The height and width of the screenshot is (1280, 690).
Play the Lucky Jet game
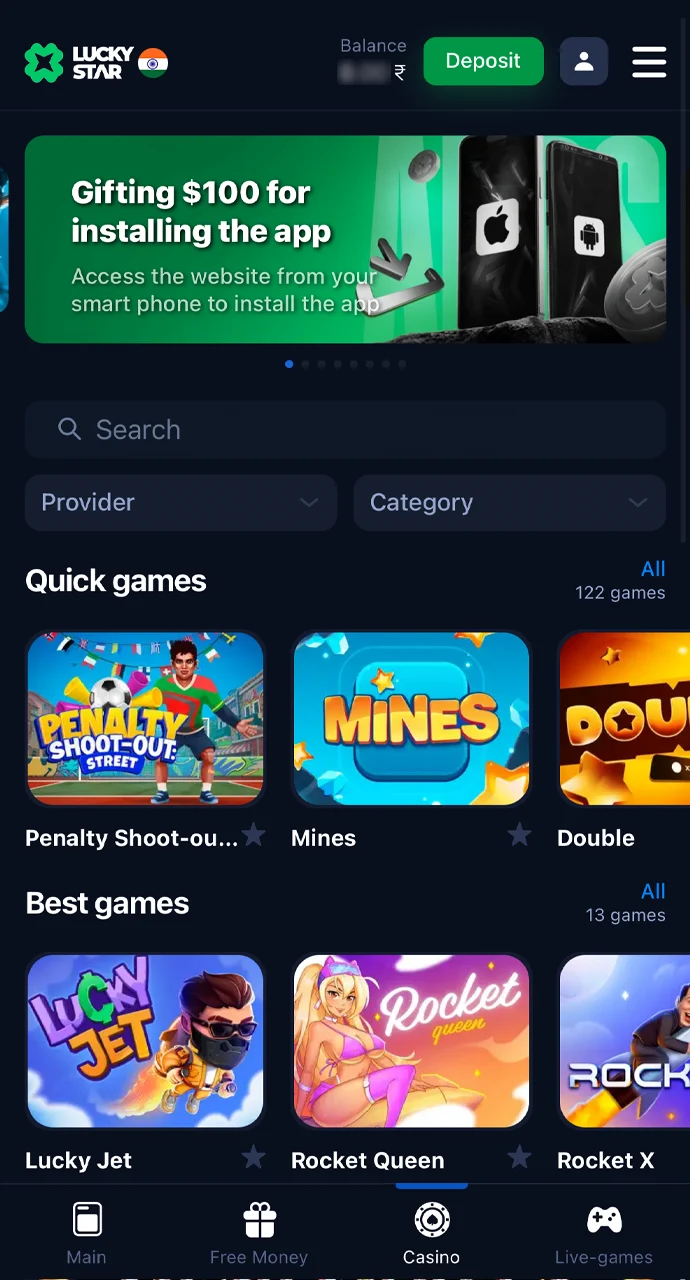145,1041
